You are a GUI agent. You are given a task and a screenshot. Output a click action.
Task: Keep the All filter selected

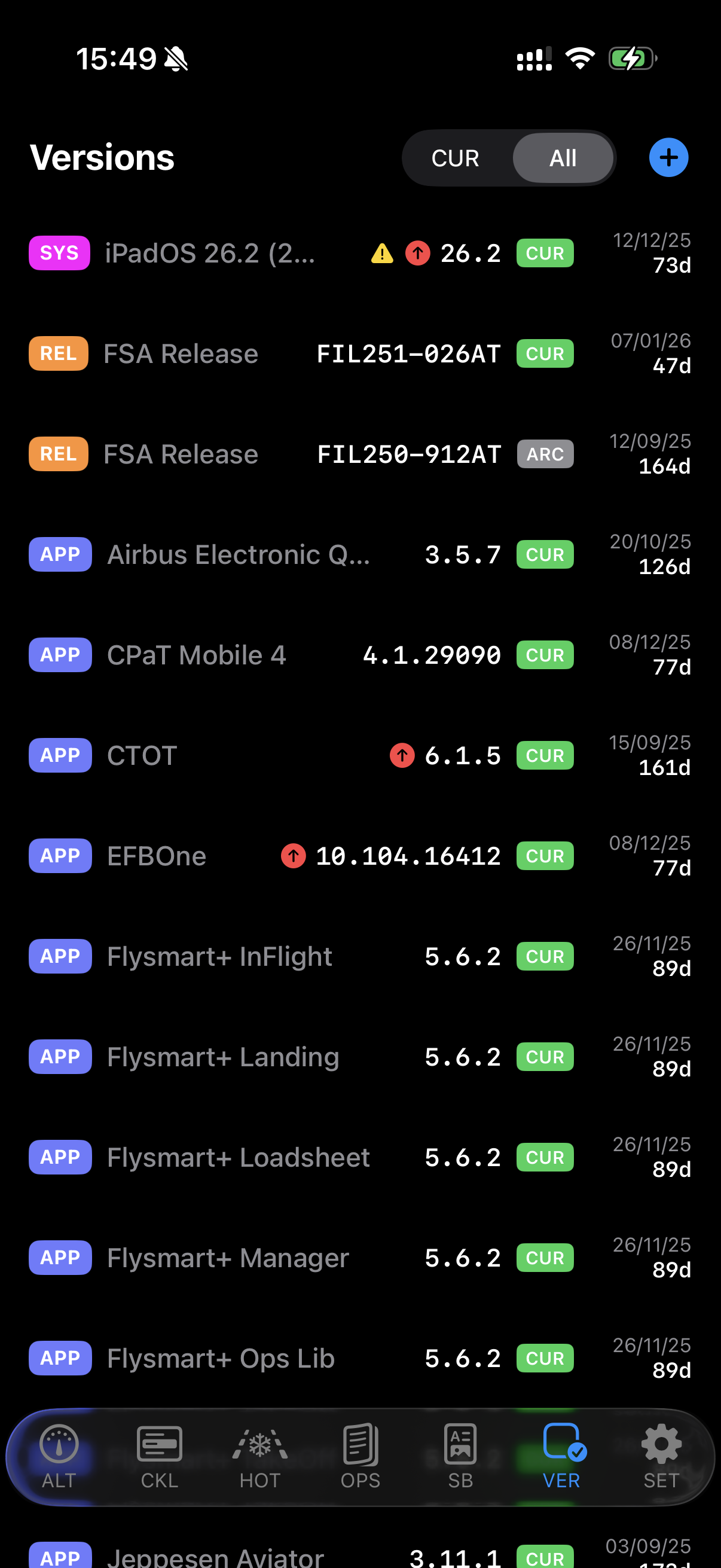(562, 158)
